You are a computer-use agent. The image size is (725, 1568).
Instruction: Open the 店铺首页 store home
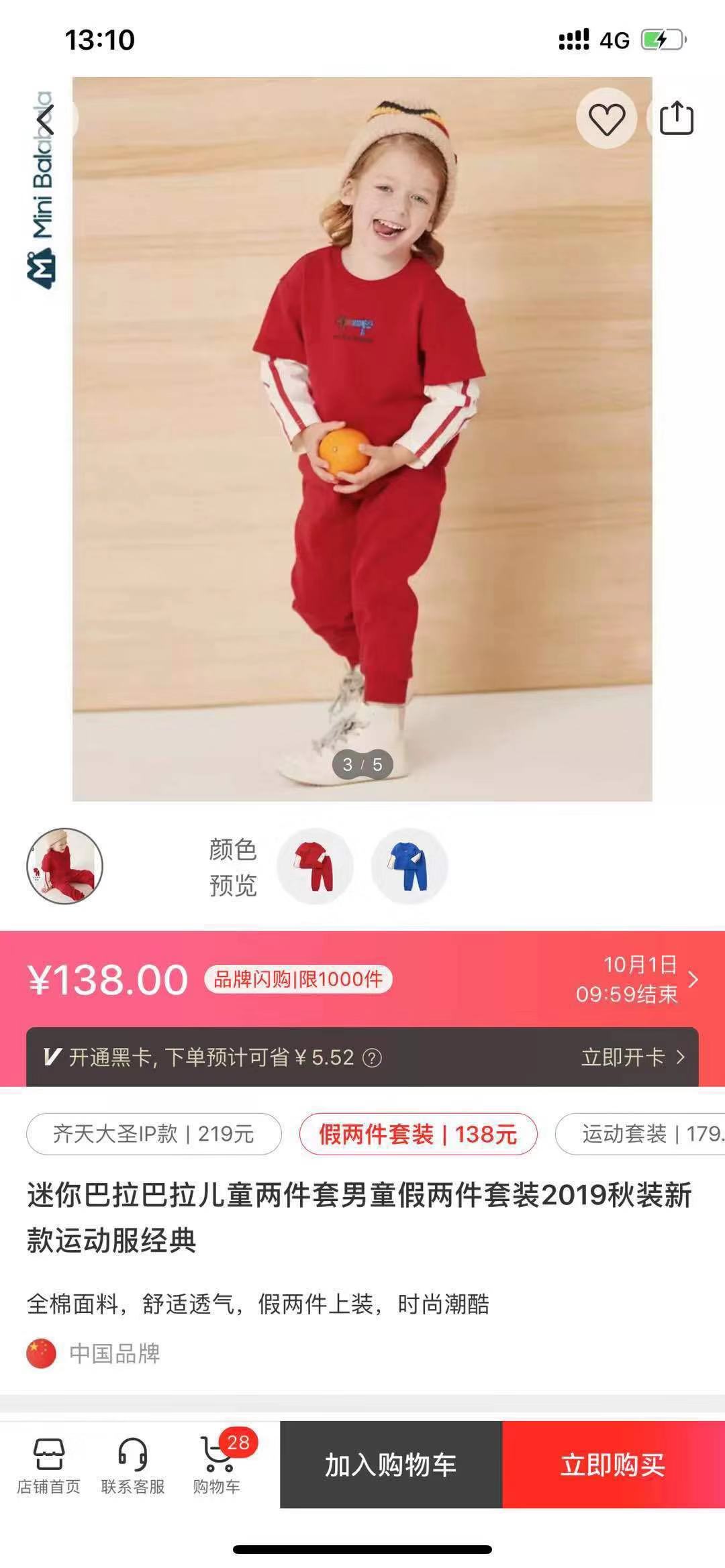pos(48,1465)
